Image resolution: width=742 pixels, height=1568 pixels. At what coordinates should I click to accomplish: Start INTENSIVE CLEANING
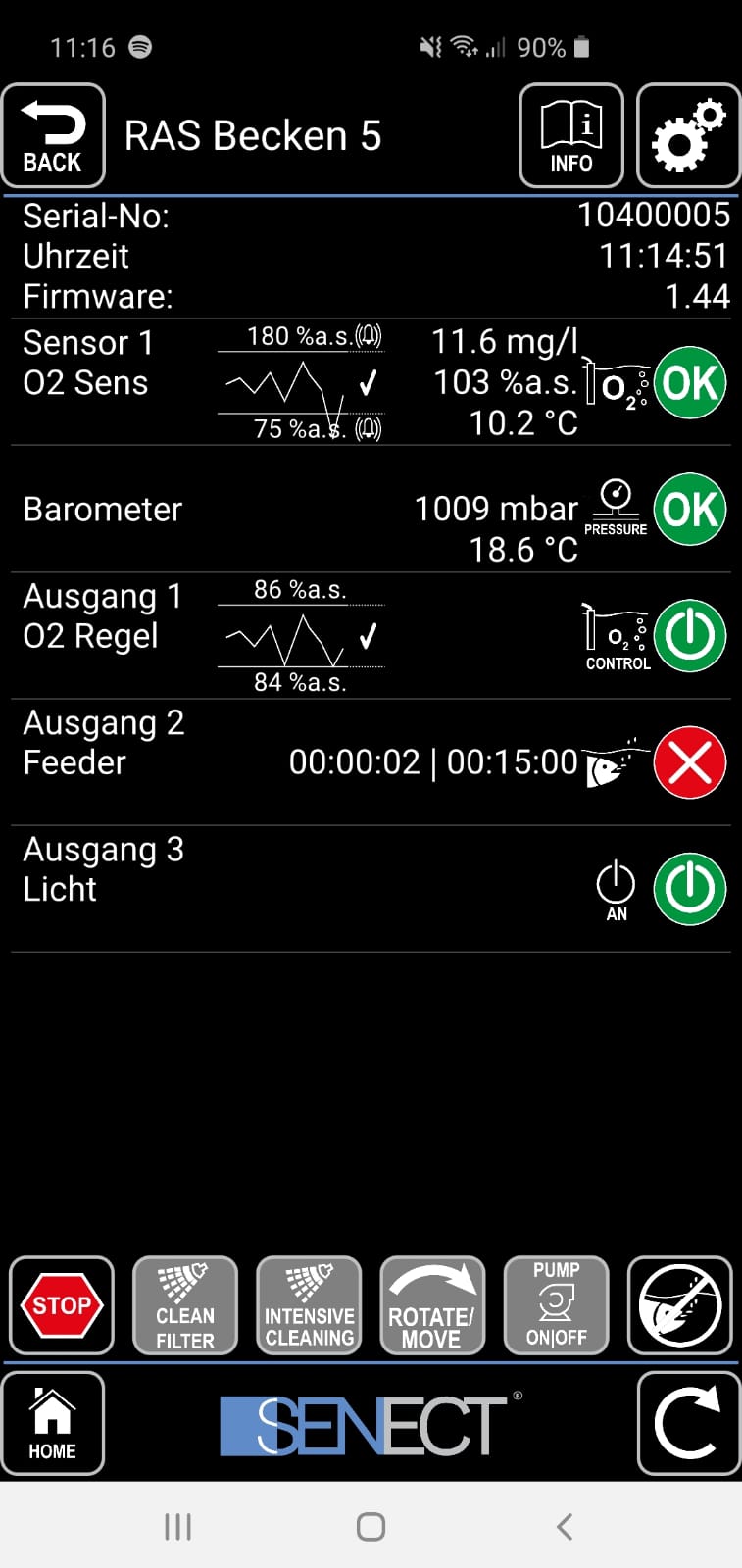(x=309, y=1305)
